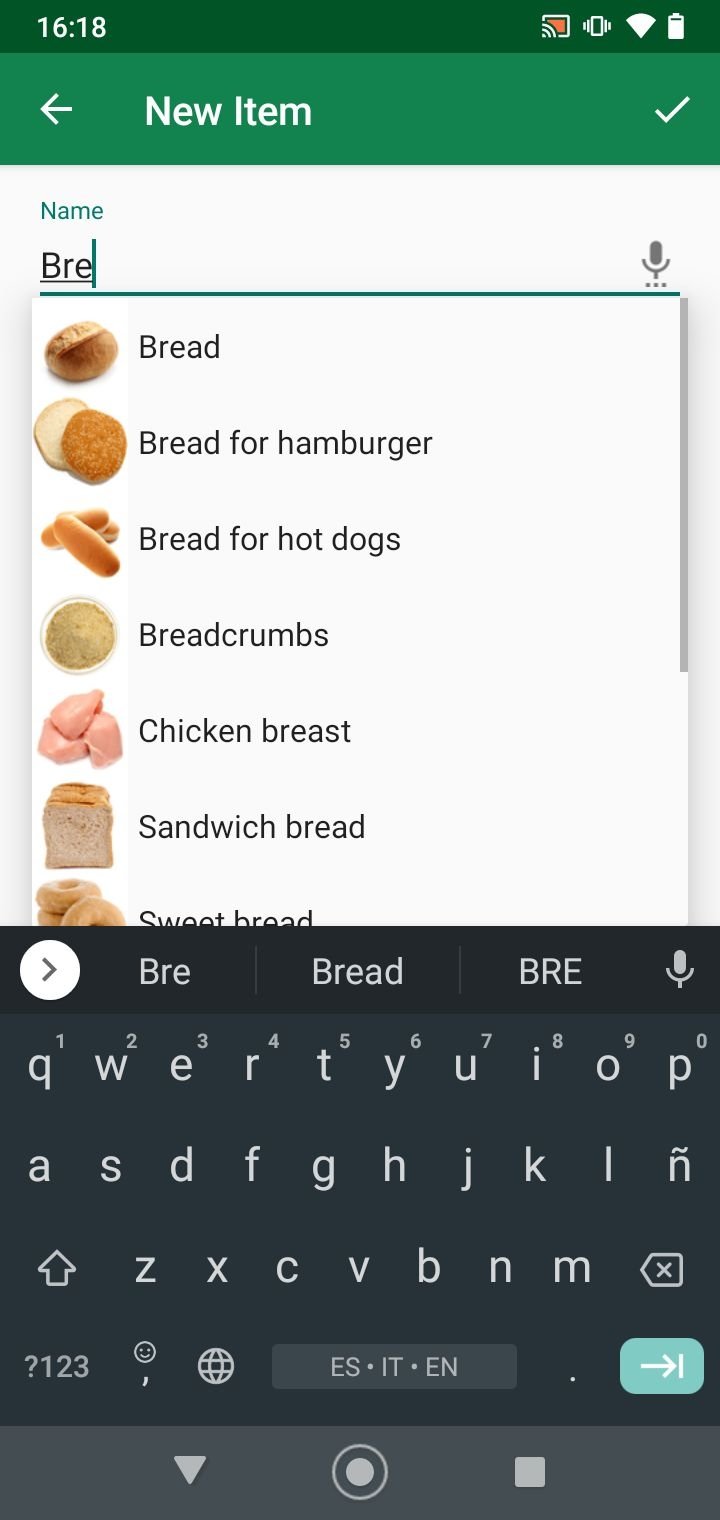
Task: Tap the Name text field
Action: [x=330, y=266]
